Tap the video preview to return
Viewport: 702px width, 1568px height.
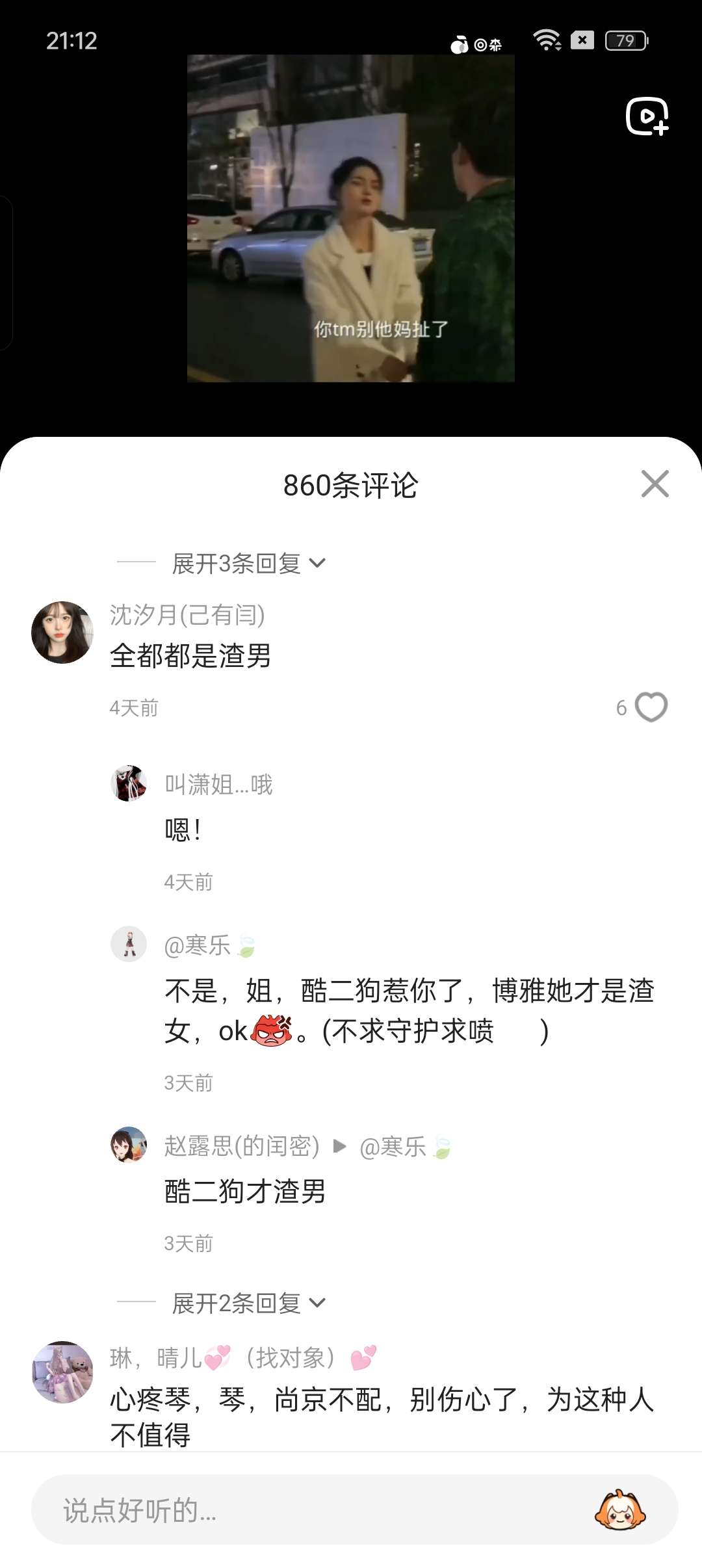tap(351, 218)
